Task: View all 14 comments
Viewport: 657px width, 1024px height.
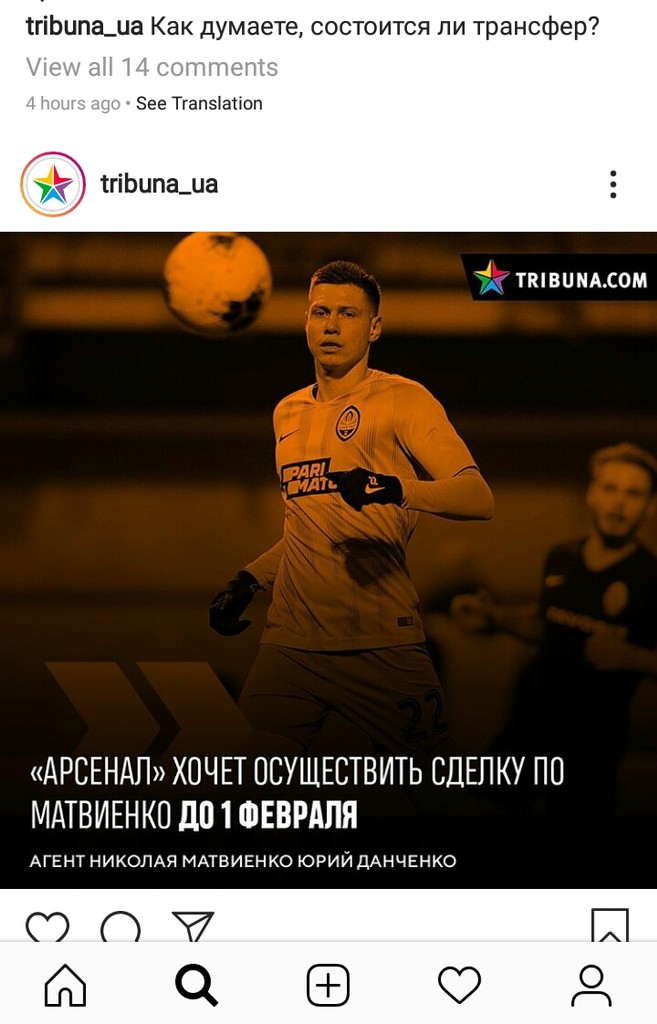Action: [x=152, y=67]
